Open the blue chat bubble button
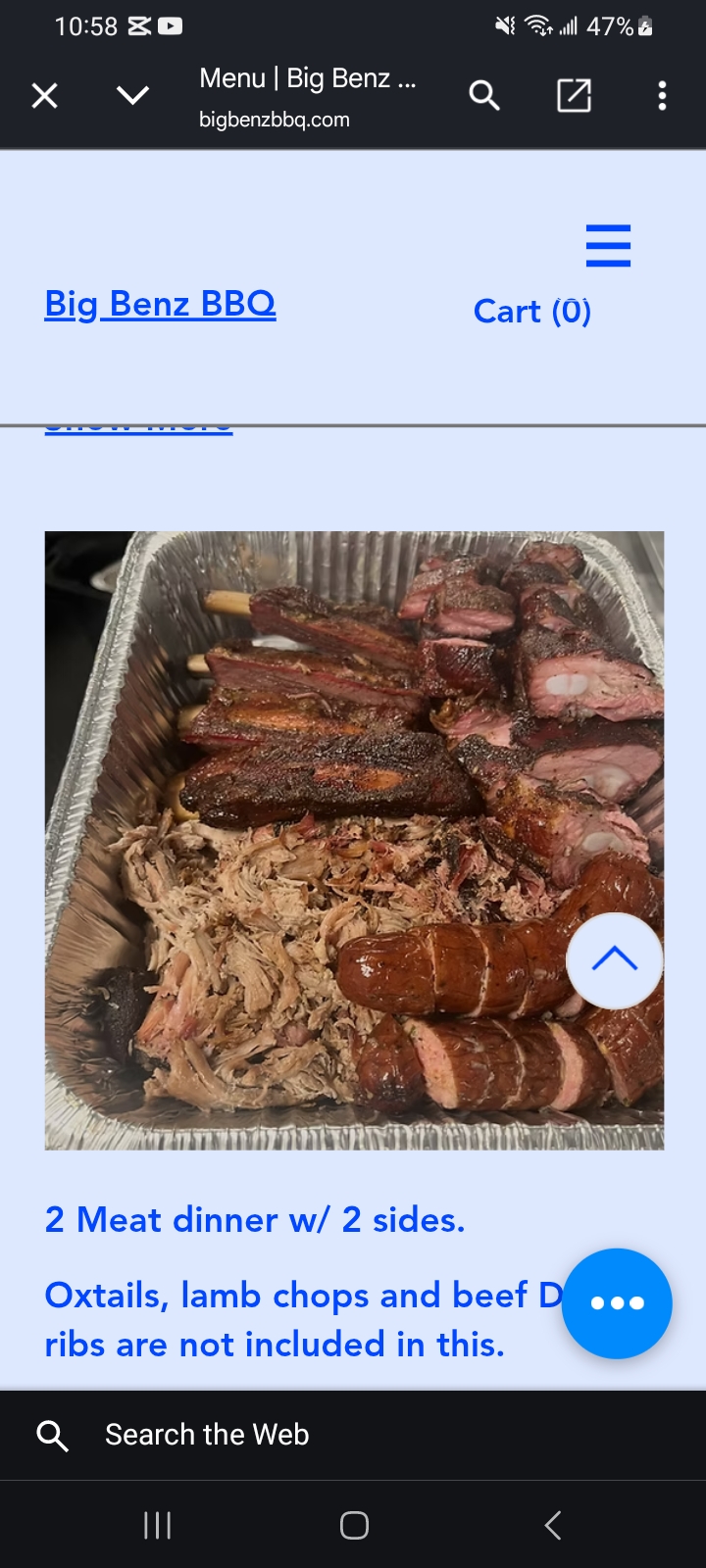This screenshot has width=706, height=1568. coord(617,1303)
